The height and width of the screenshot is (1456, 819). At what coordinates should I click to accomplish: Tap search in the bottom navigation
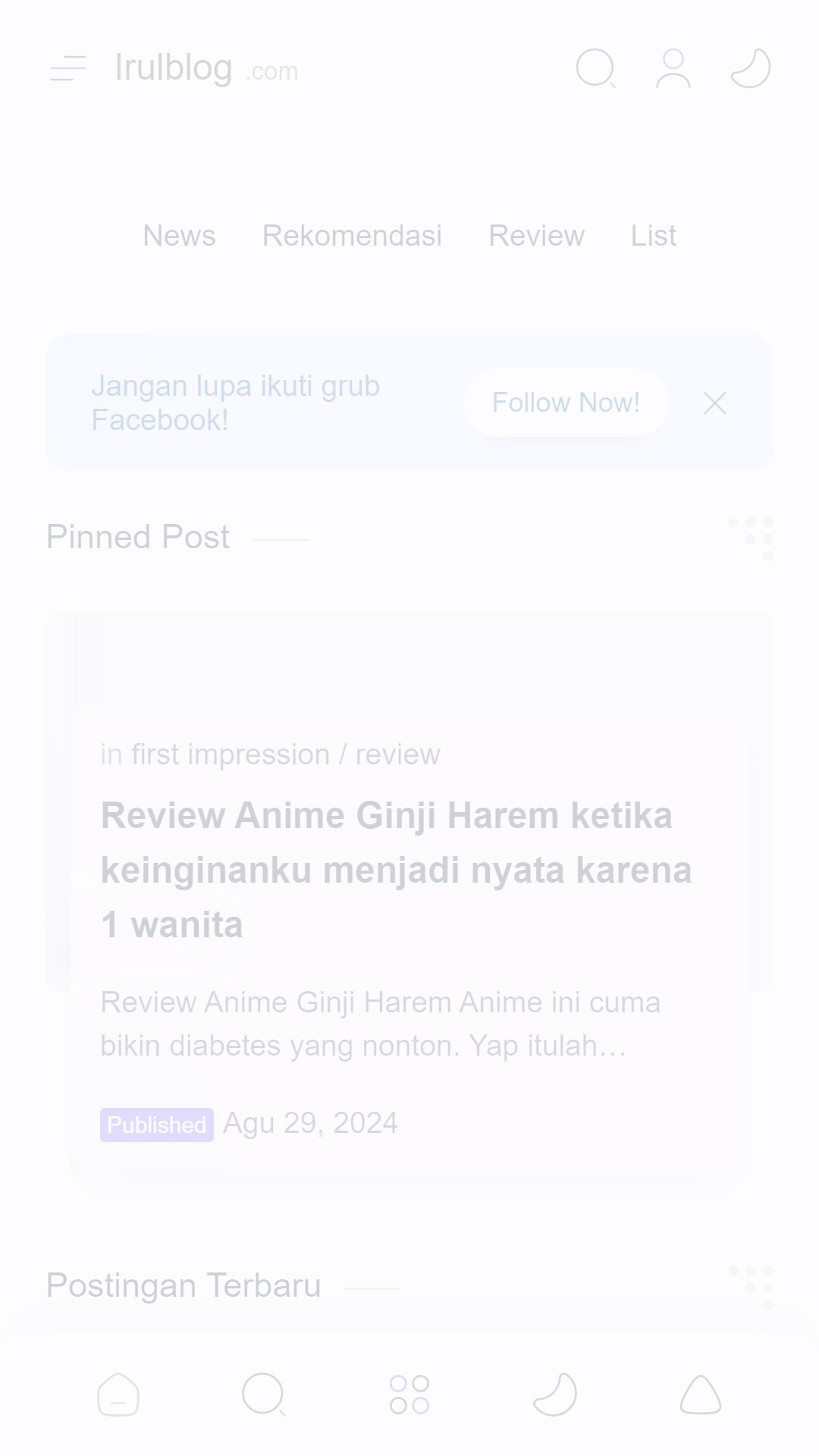(264, 1395)
